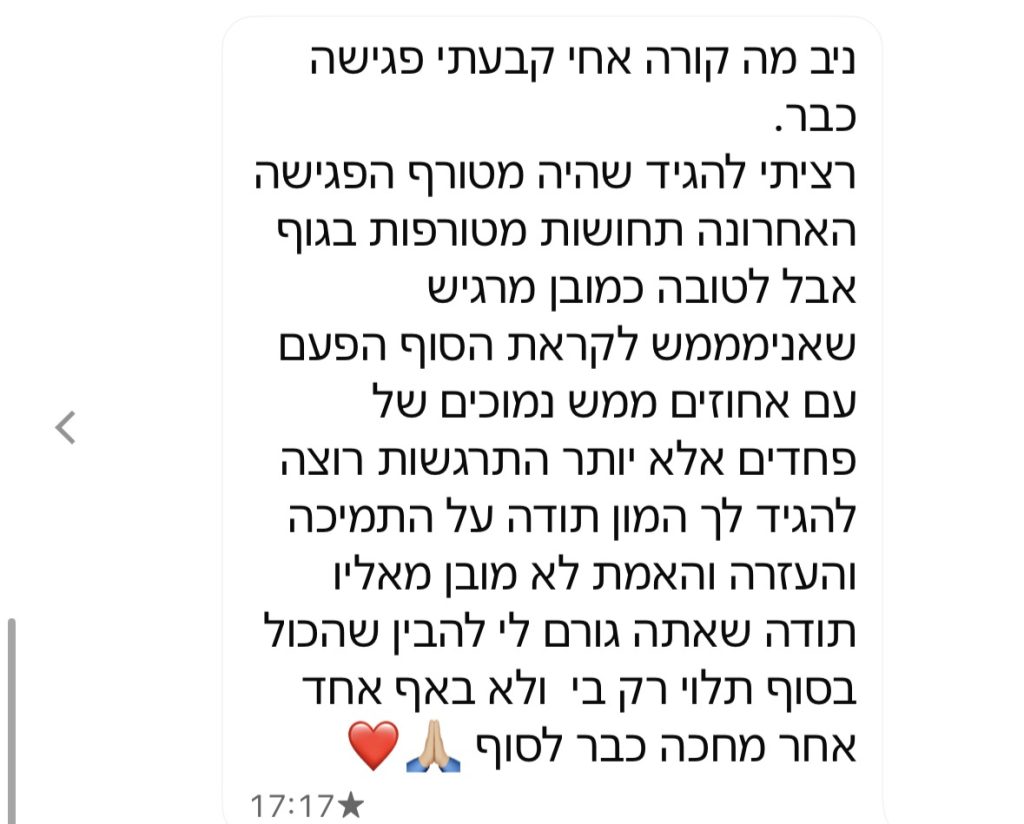The width and height of the screenshot is (1024, 824).
Task: Open the starred message sent at 17:17
Action: point(552,420)
